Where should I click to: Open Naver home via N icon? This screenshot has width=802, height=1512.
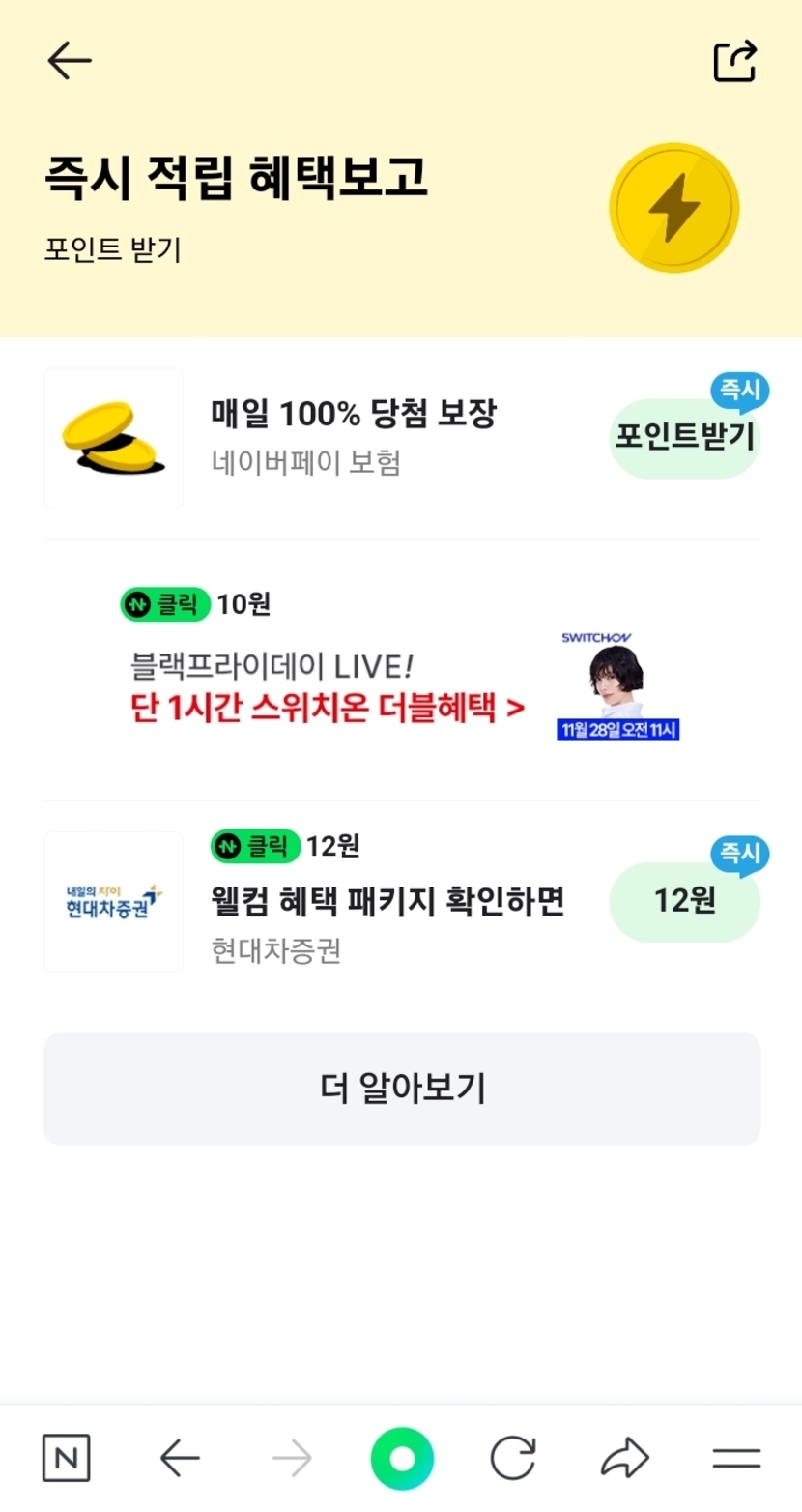(x=66, y=1458)
